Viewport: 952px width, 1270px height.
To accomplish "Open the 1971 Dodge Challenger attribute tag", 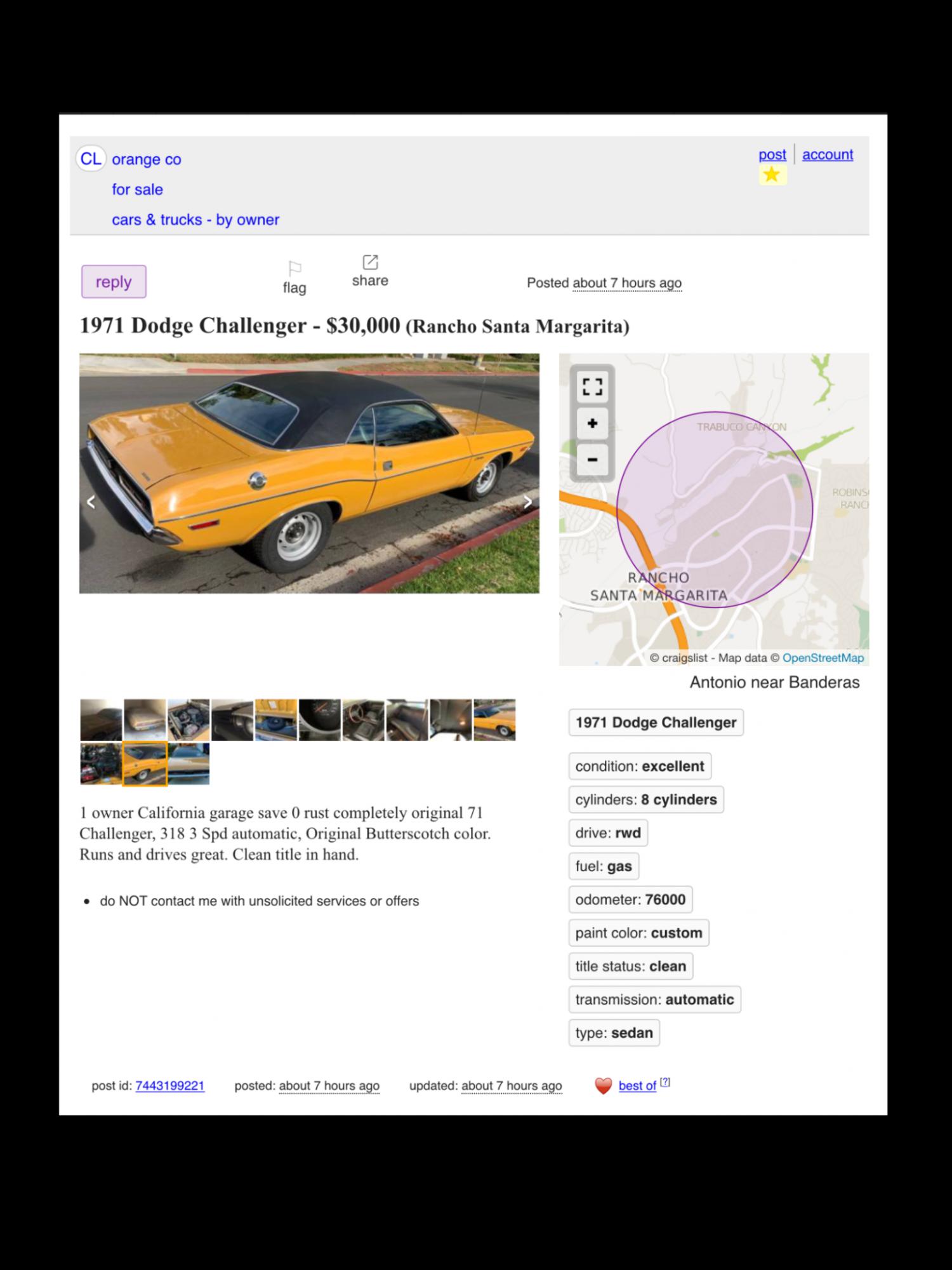I will tap(656, 723).
